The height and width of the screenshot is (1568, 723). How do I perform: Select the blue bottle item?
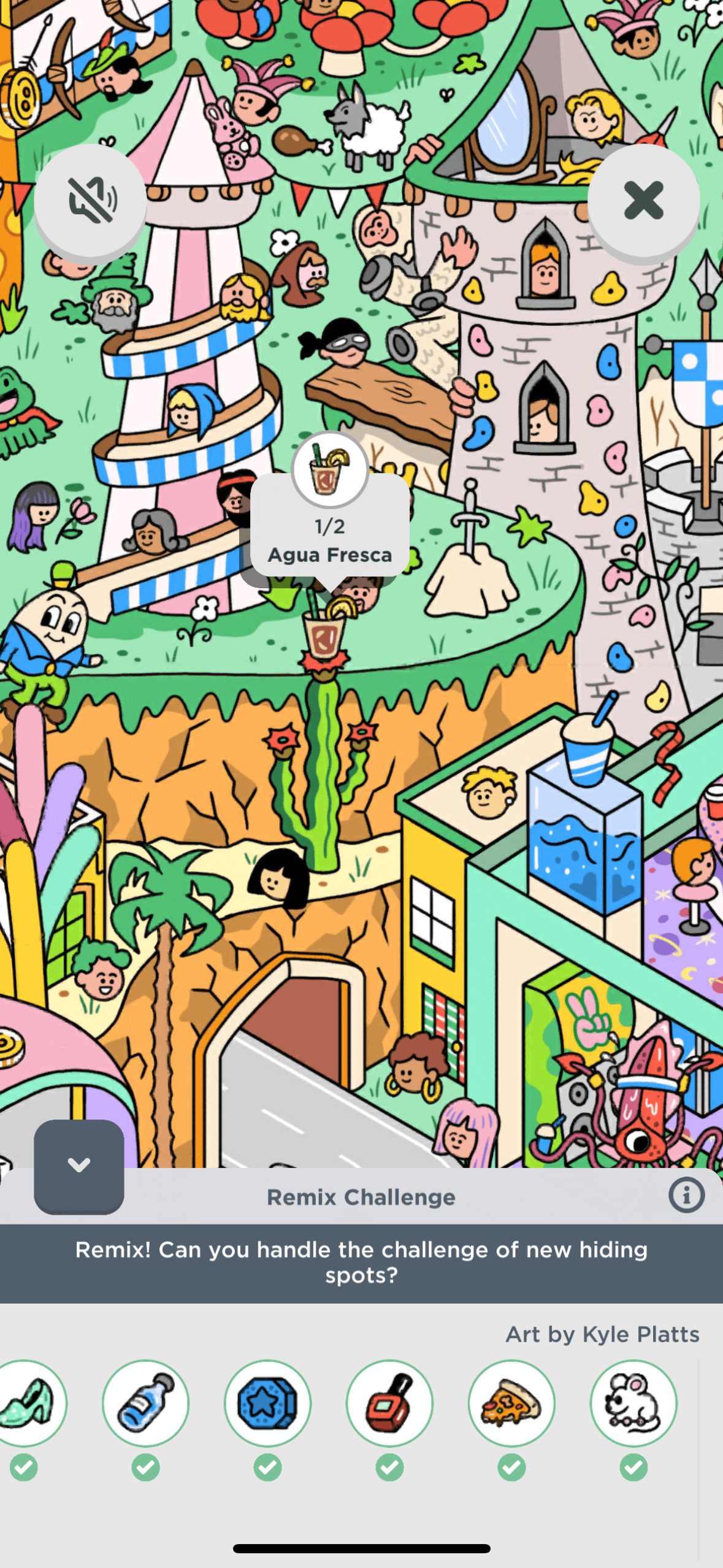[x=145, y=1404]
